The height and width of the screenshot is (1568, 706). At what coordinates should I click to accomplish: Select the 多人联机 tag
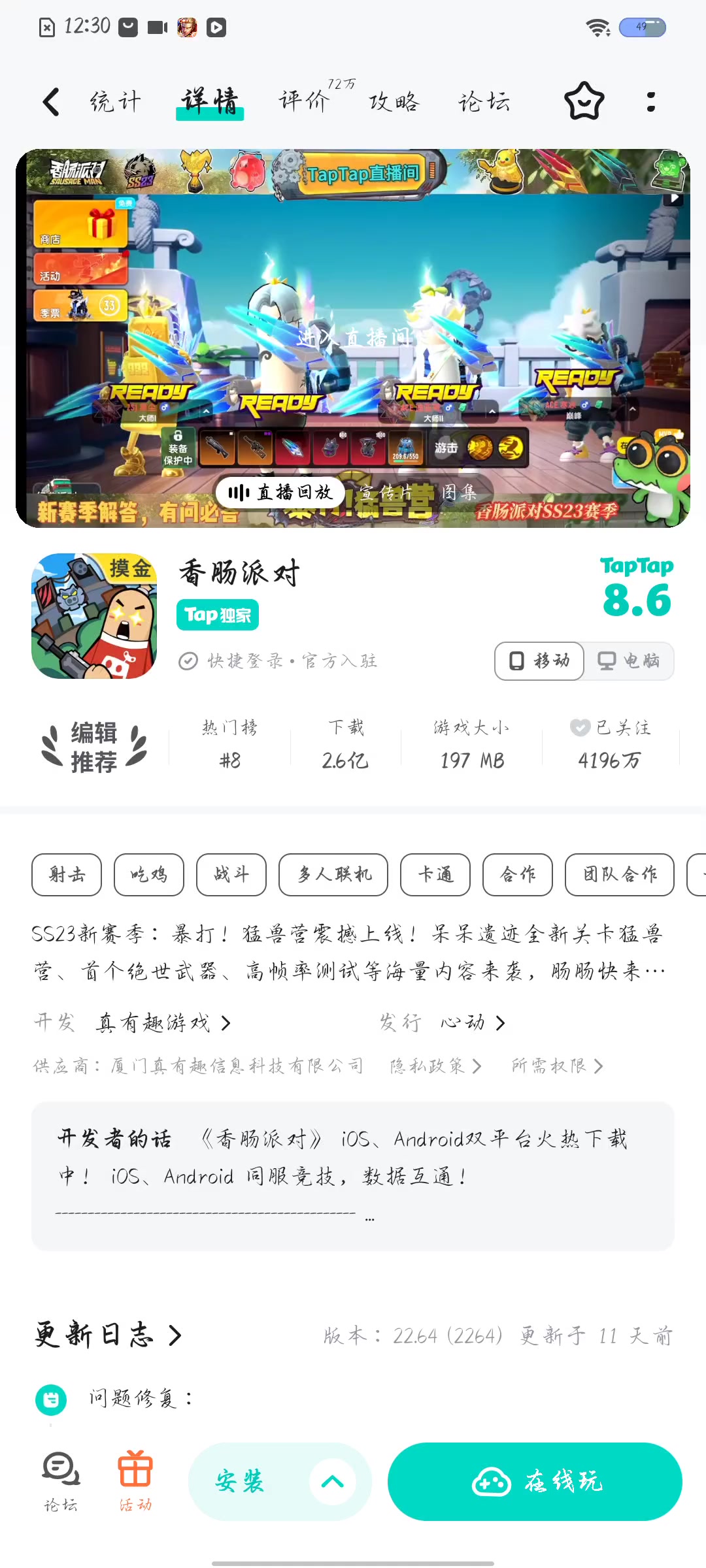(333, 874)
